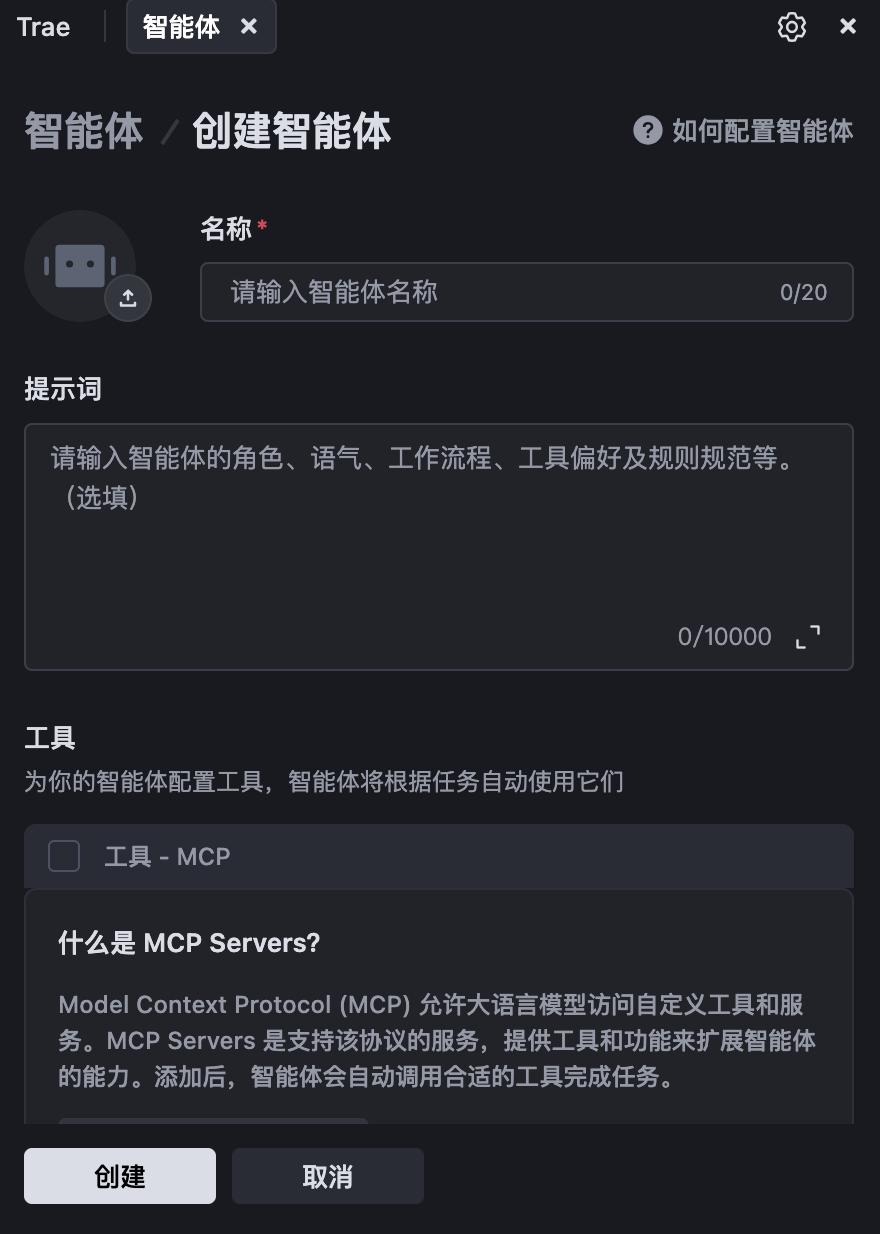Open the 智能体 breadcrumb link
The width and height of the screenshot is (880, 1234).
click(x=83, y=130)
